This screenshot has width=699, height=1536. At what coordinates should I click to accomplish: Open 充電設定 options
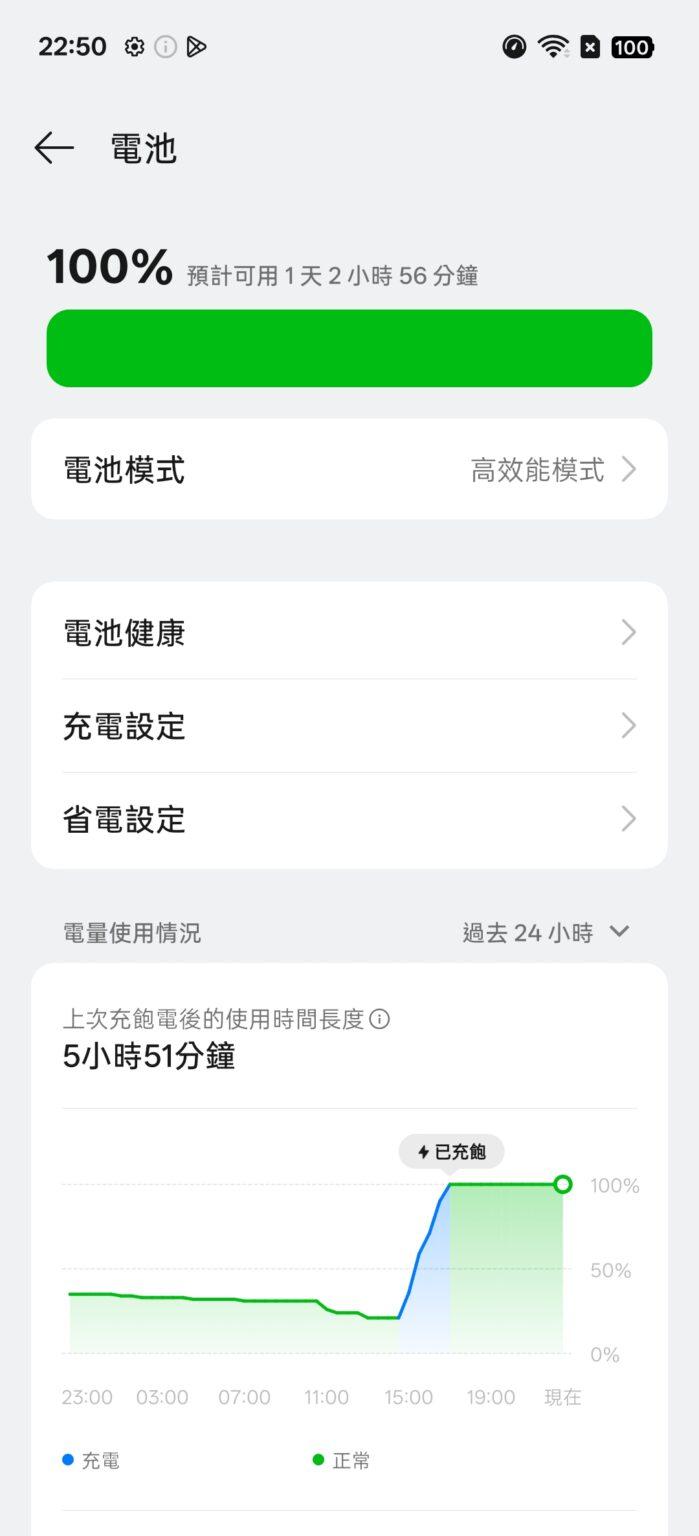349,726
